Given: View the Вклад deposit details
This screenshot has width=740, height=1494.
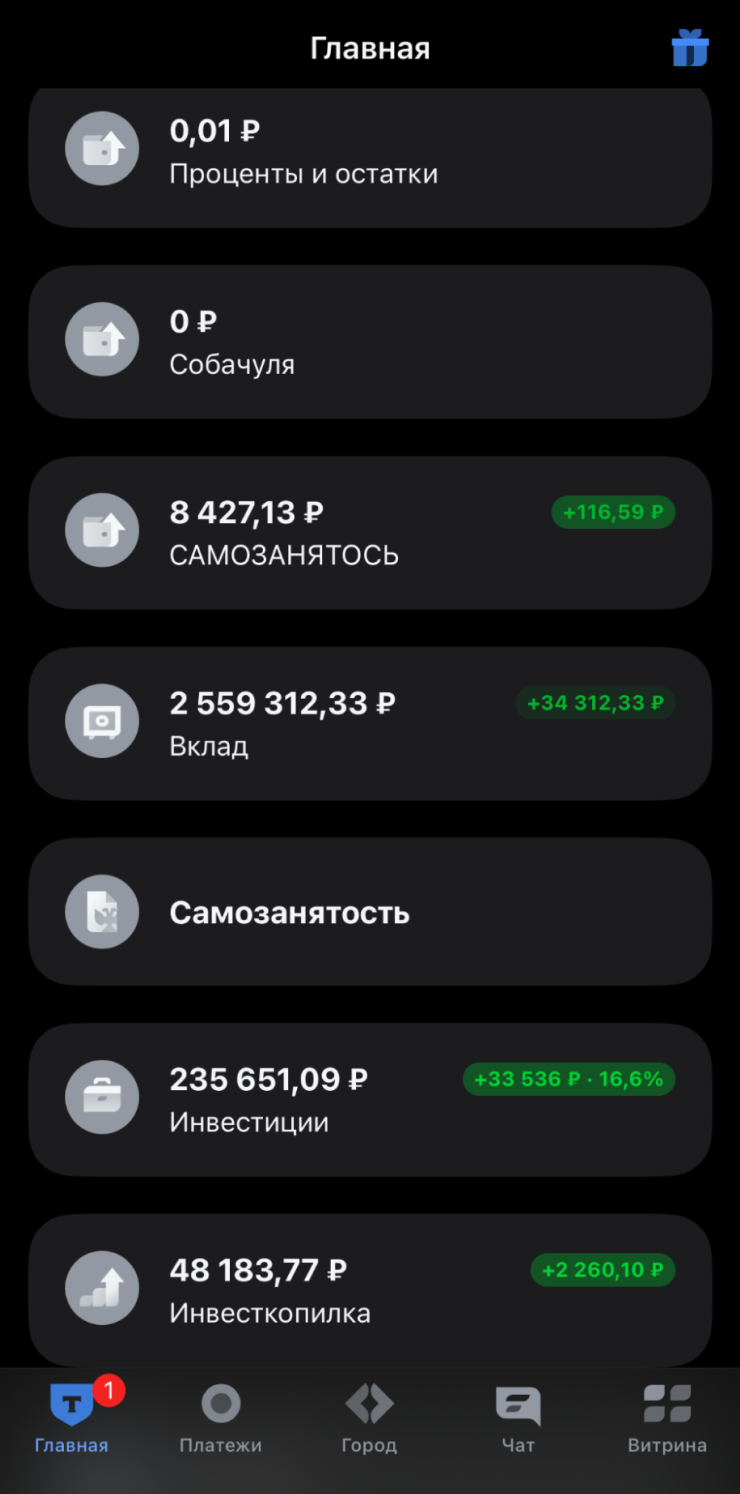Looking at the screenshot, I should point(370,723).
